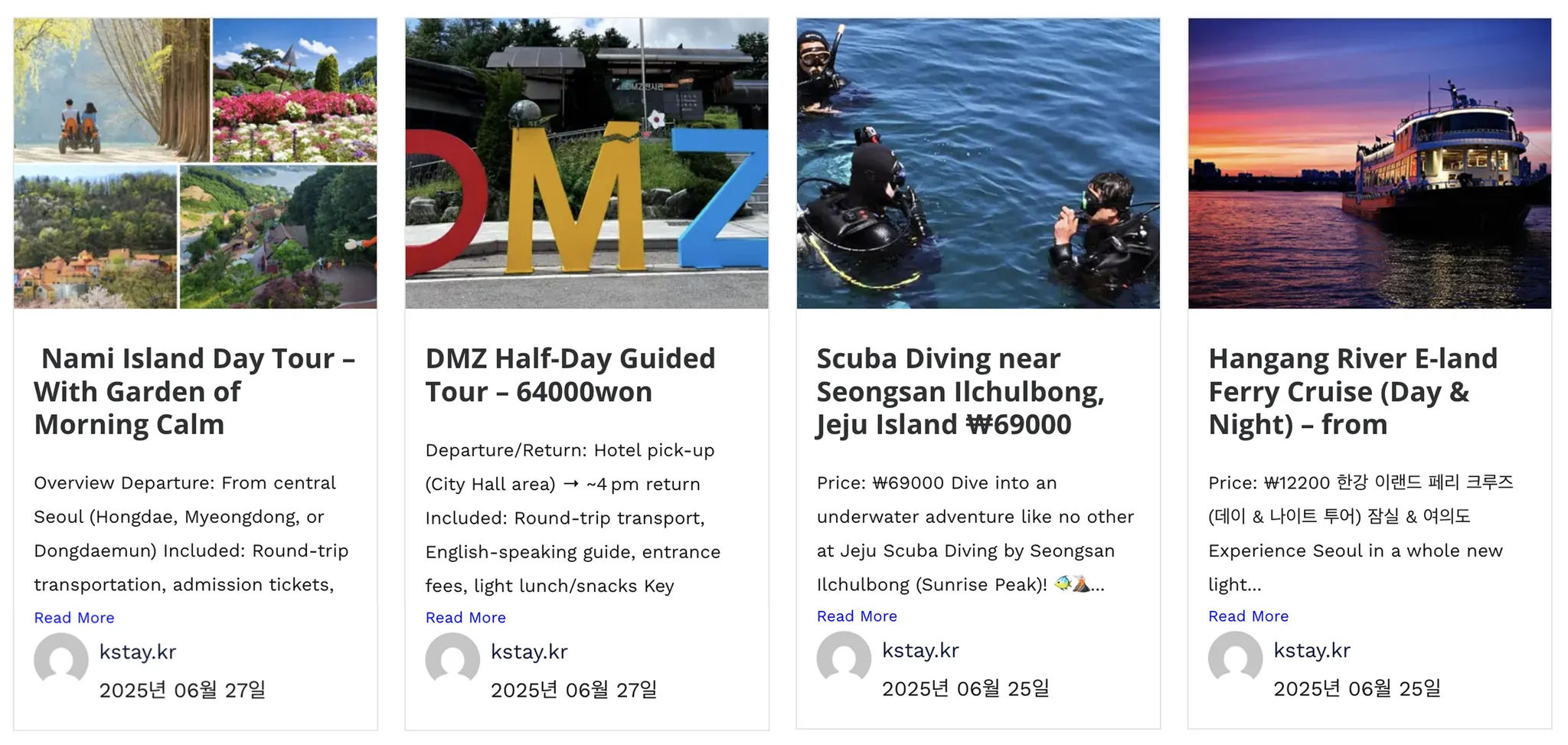Open Read More for Hangang River cruise

(1248, 616)
